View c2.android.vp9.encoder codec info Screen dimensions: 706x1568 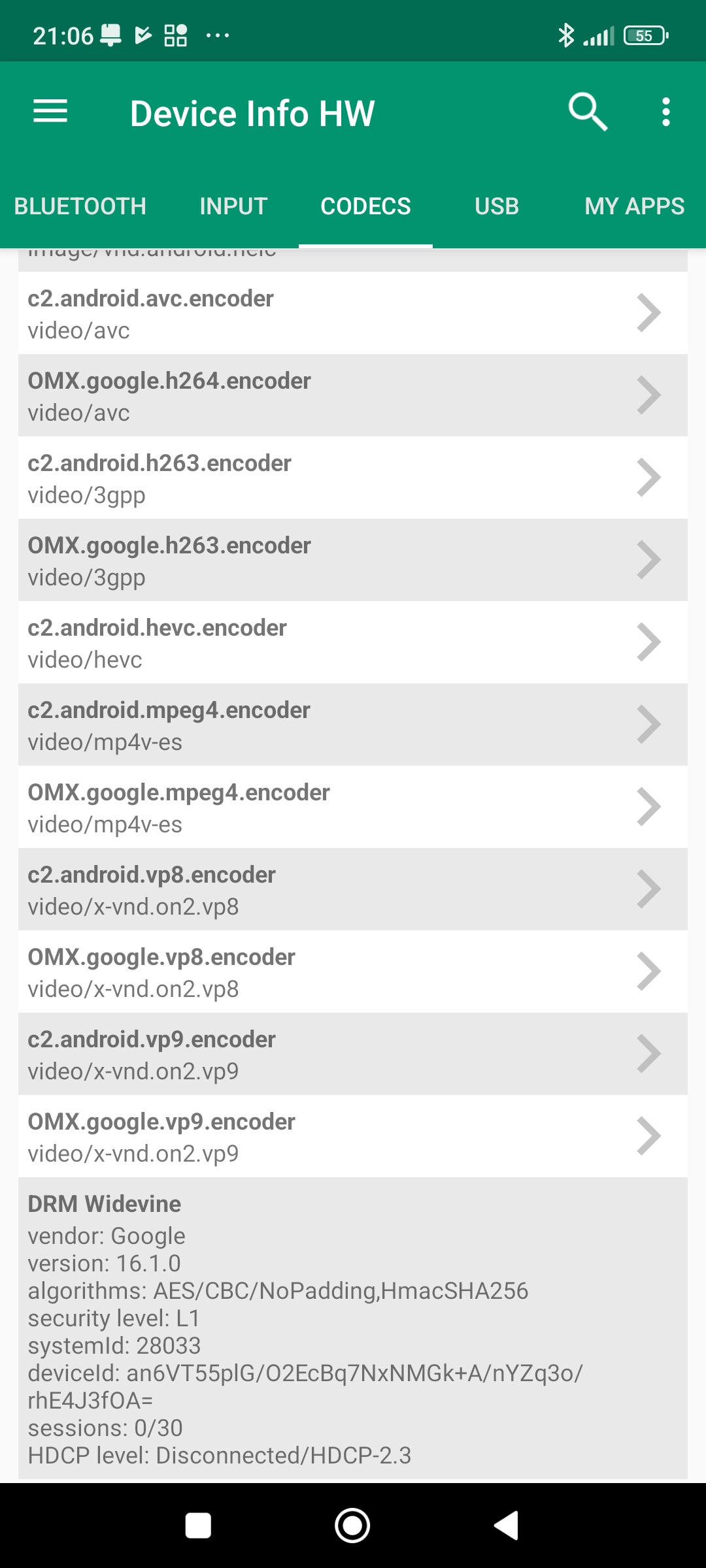point(353,1054)
